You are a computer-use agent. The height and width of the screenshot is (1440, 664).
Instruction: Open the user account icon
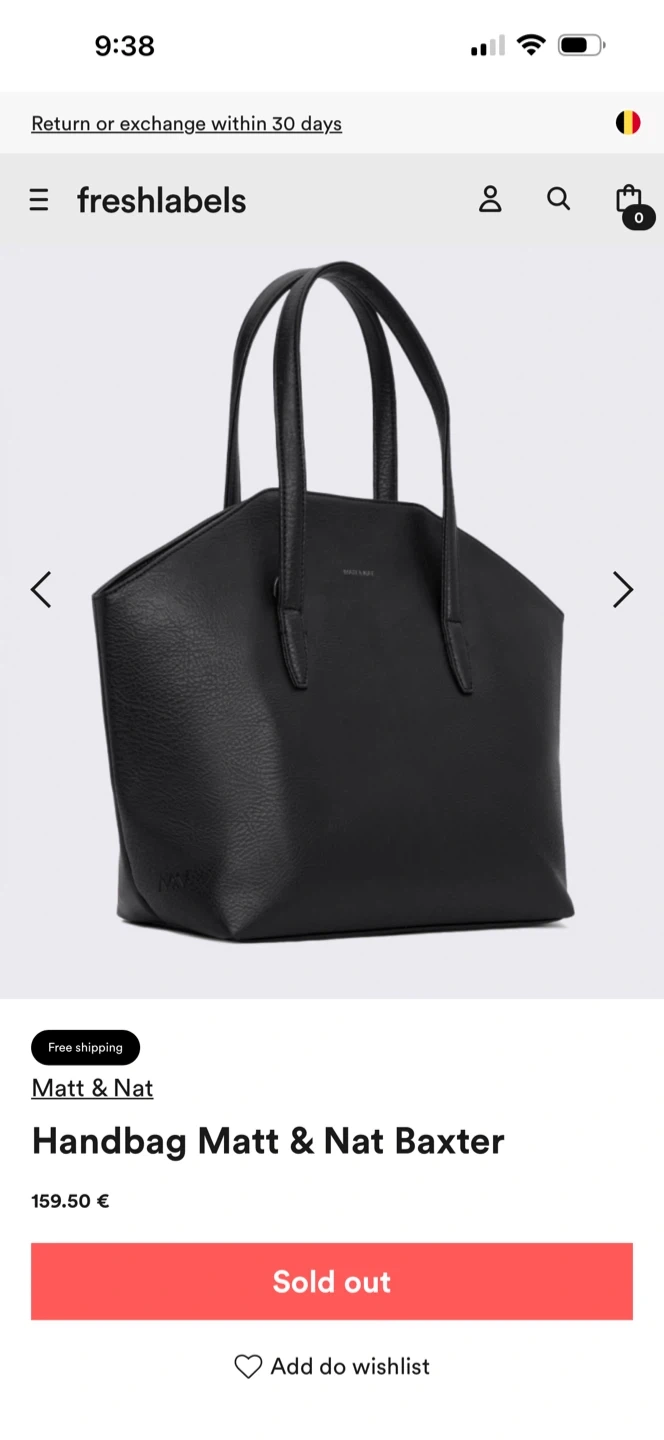[490, 200]
